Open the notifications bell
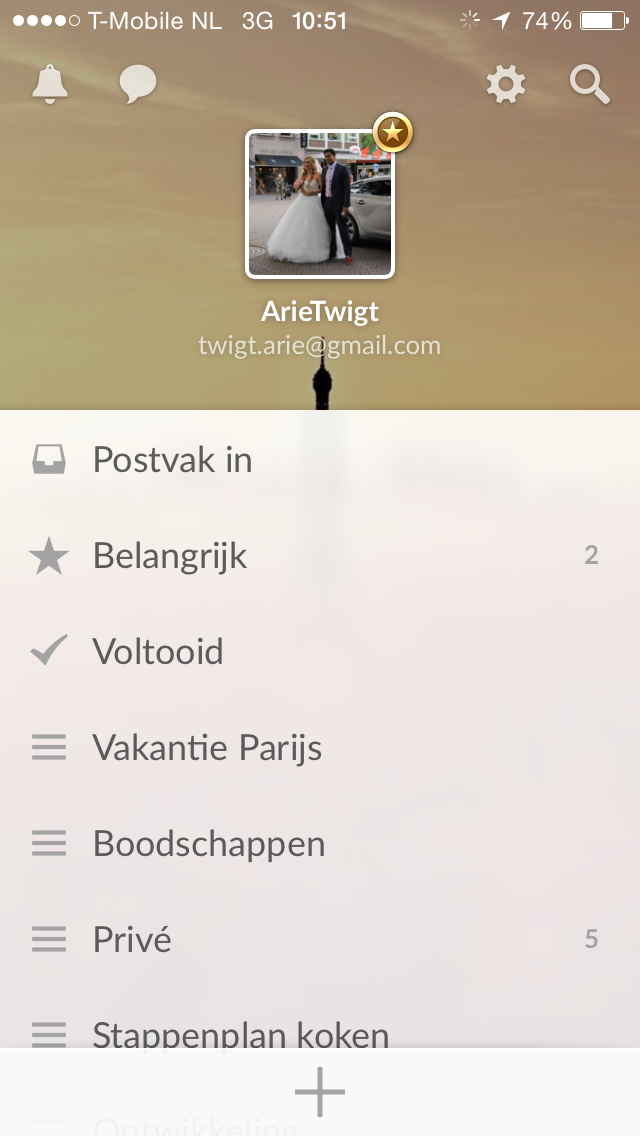The width and height of the screenshot is (640, 1136). [x=50, y=85]
